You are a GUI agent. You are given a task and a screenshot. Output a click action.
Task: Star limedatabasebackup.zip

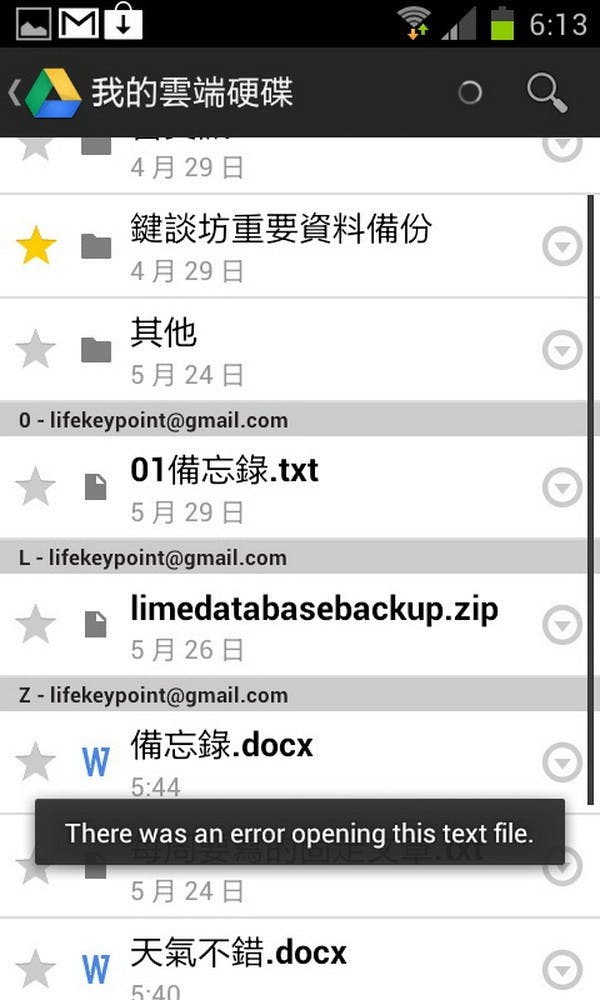pos(36,624)
